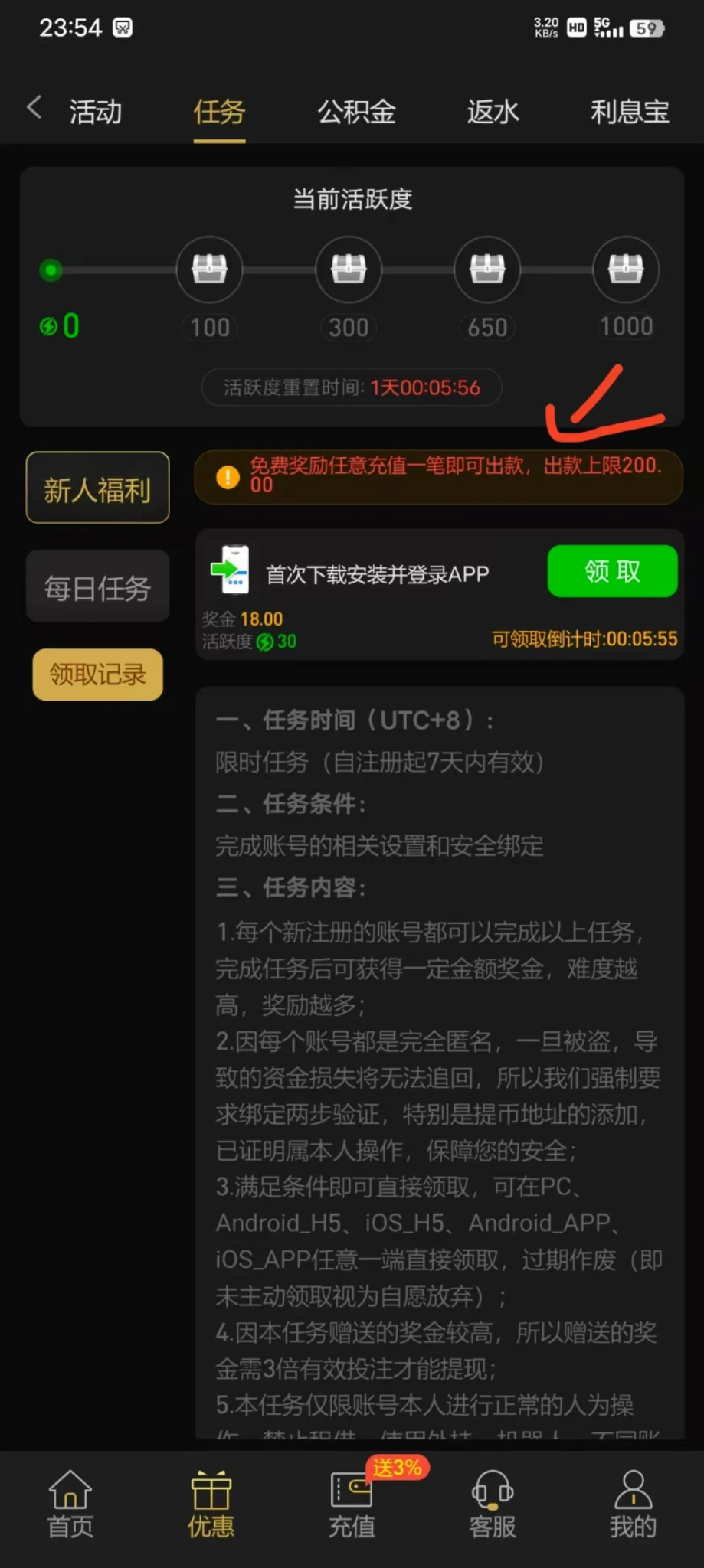
Task: Switch to the 活动 tab
Action: [96, 112]
